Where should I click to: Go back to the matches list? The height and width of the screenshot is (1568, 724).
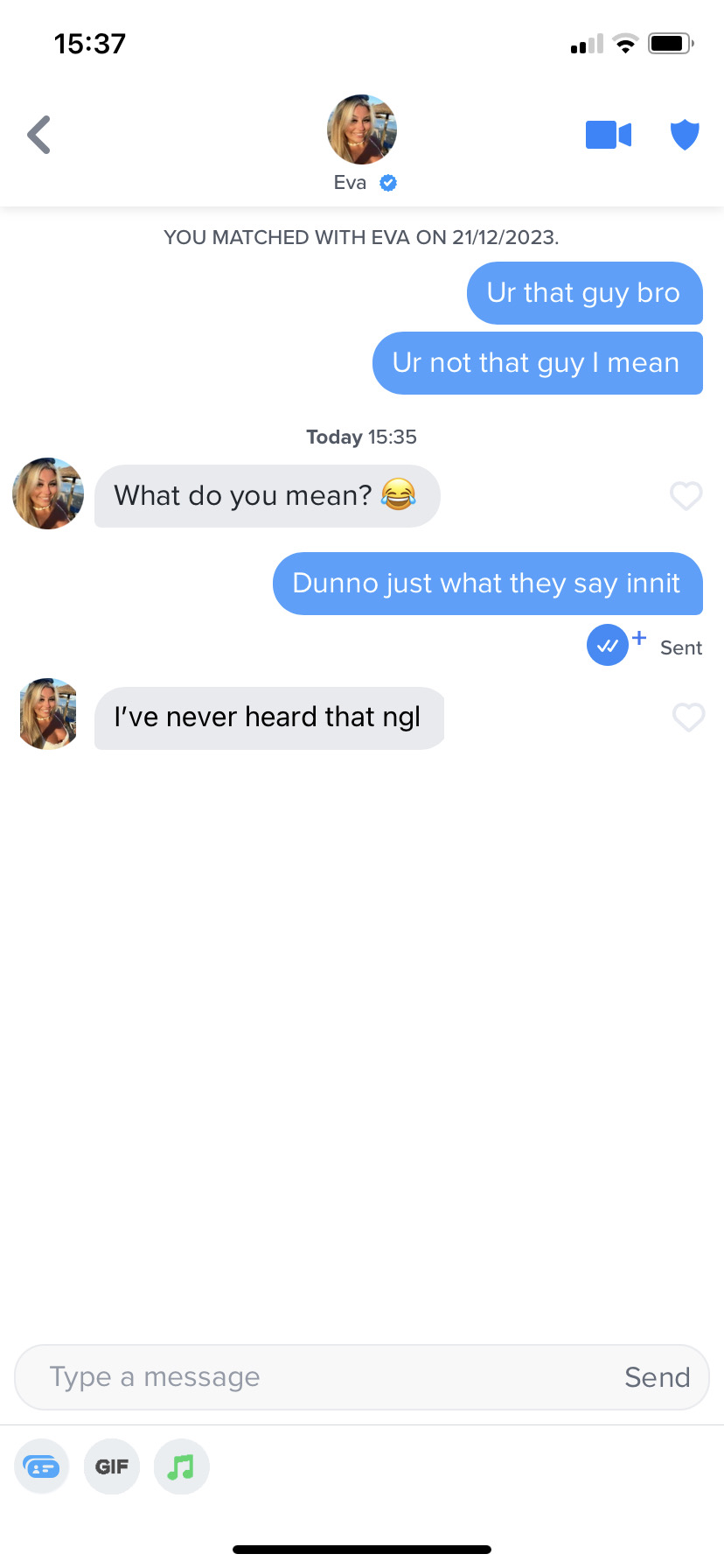39,135
